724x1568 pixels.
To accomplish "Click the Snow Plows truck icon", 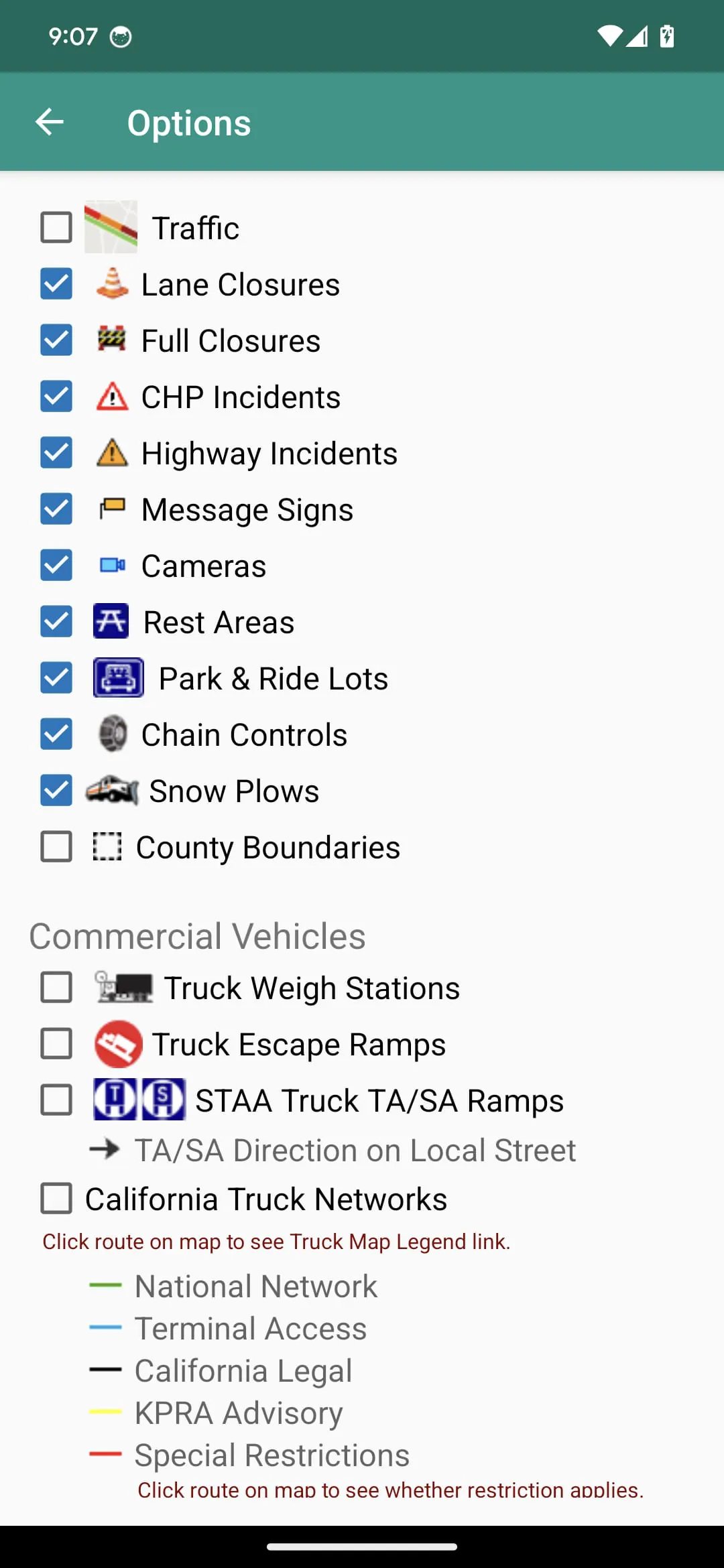I will click(113, 790).
